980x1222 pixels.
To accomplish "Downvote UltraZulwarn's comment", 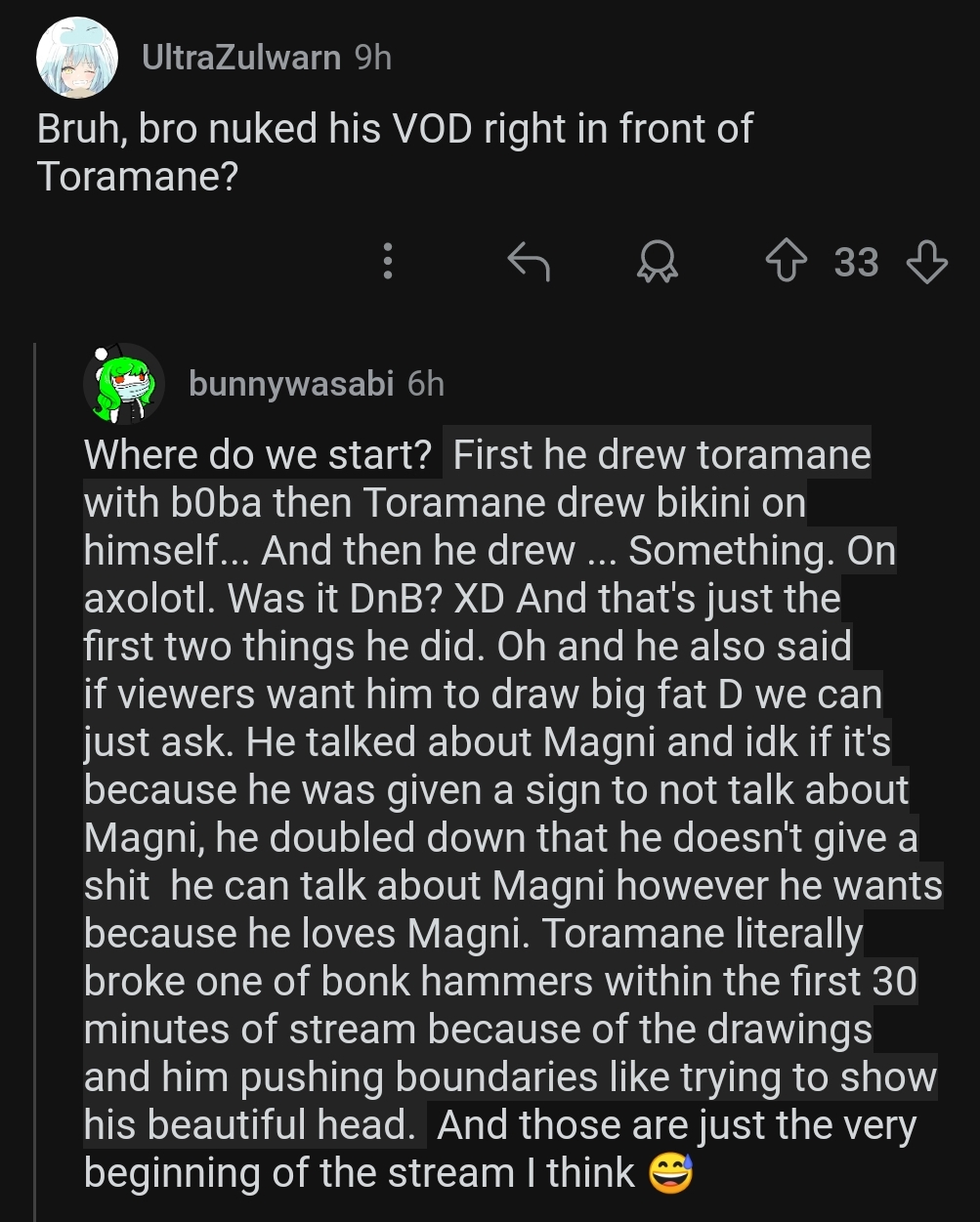I will pos(926,262).
